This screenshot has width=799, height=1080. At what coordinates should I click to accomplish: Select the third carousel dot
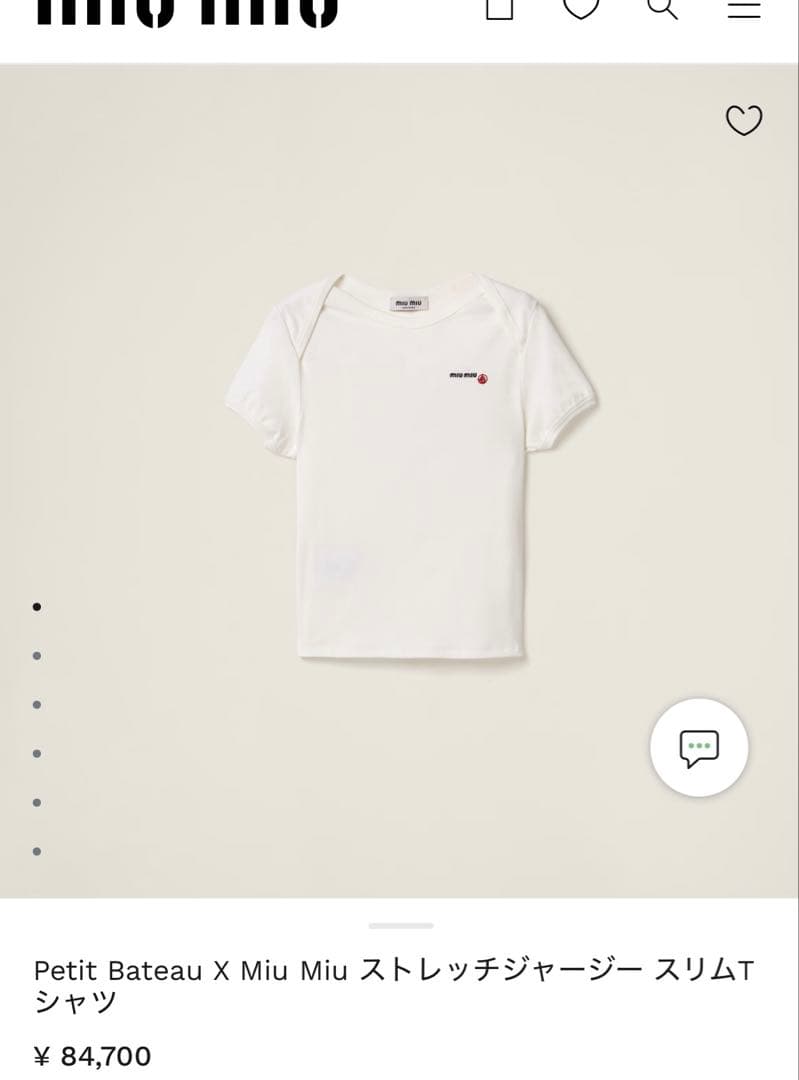pos(38,703)
